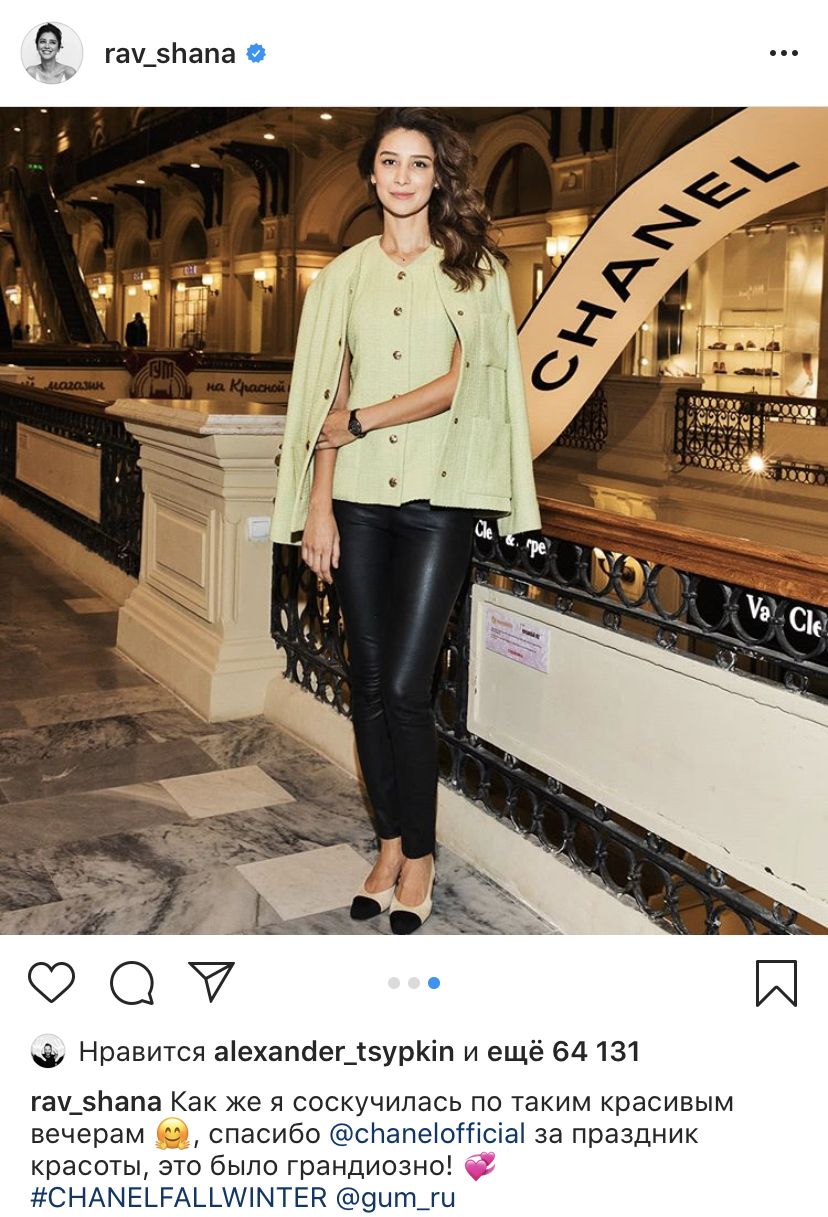Viewport: 828px width, 1217px height.
Task: Open rav_shana's profile picture at top
Action: (52, 53)
